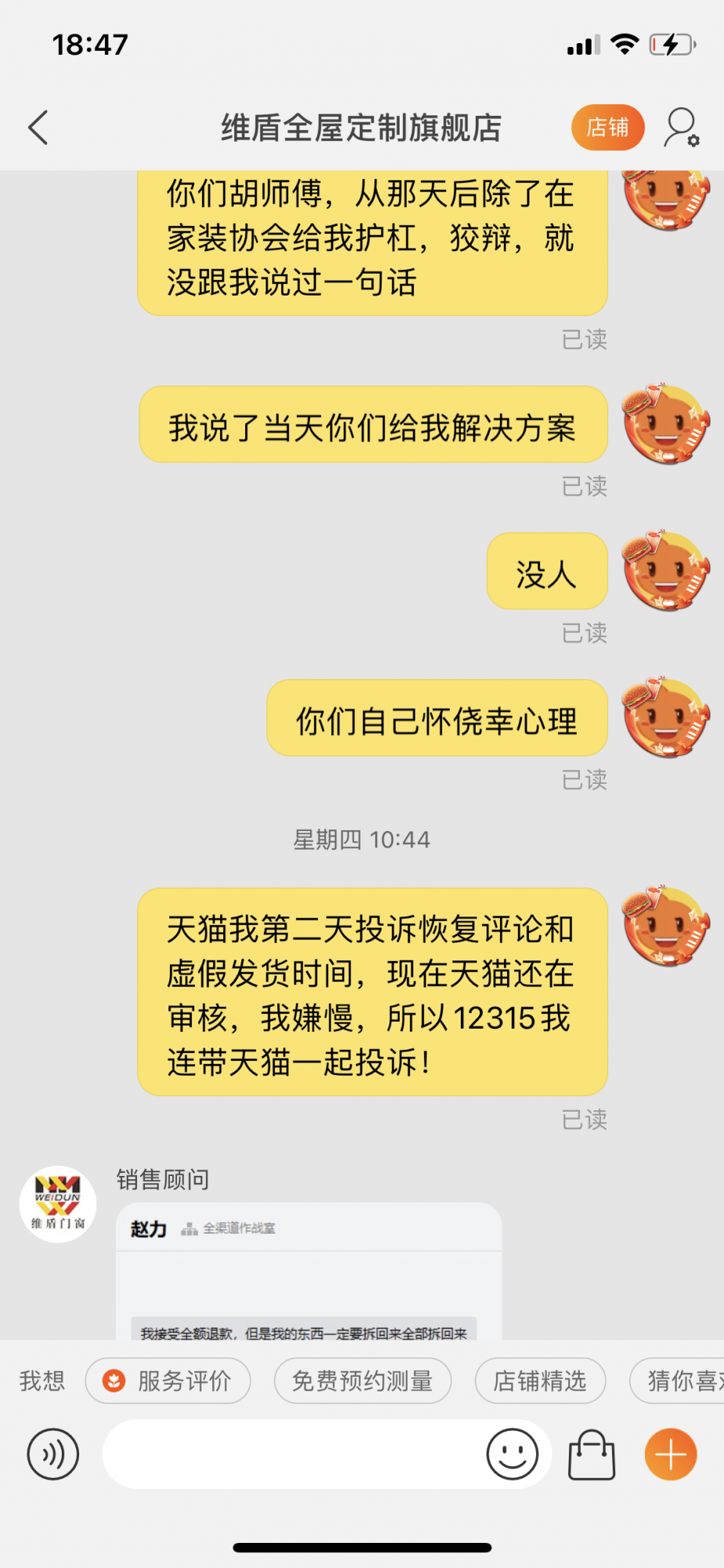Open the 店铺精选 chip
Screen dimensions: 724x1568
click(x=540, y=1381)
